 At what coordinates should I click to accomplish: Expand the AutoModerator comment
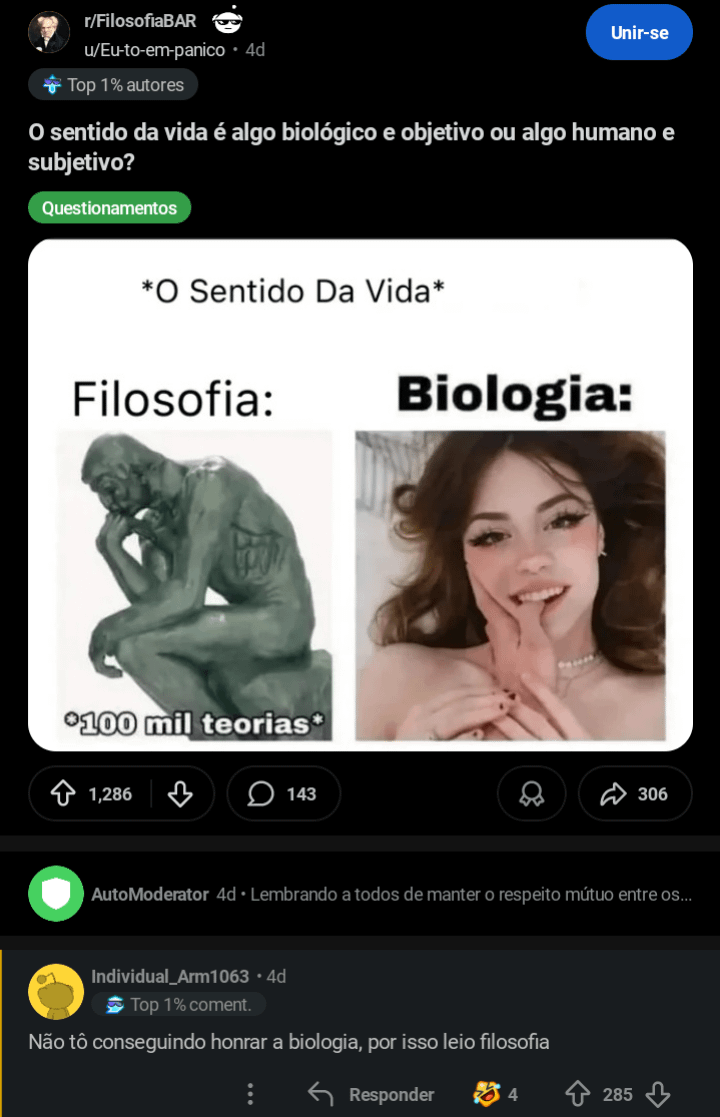(390, 894)
